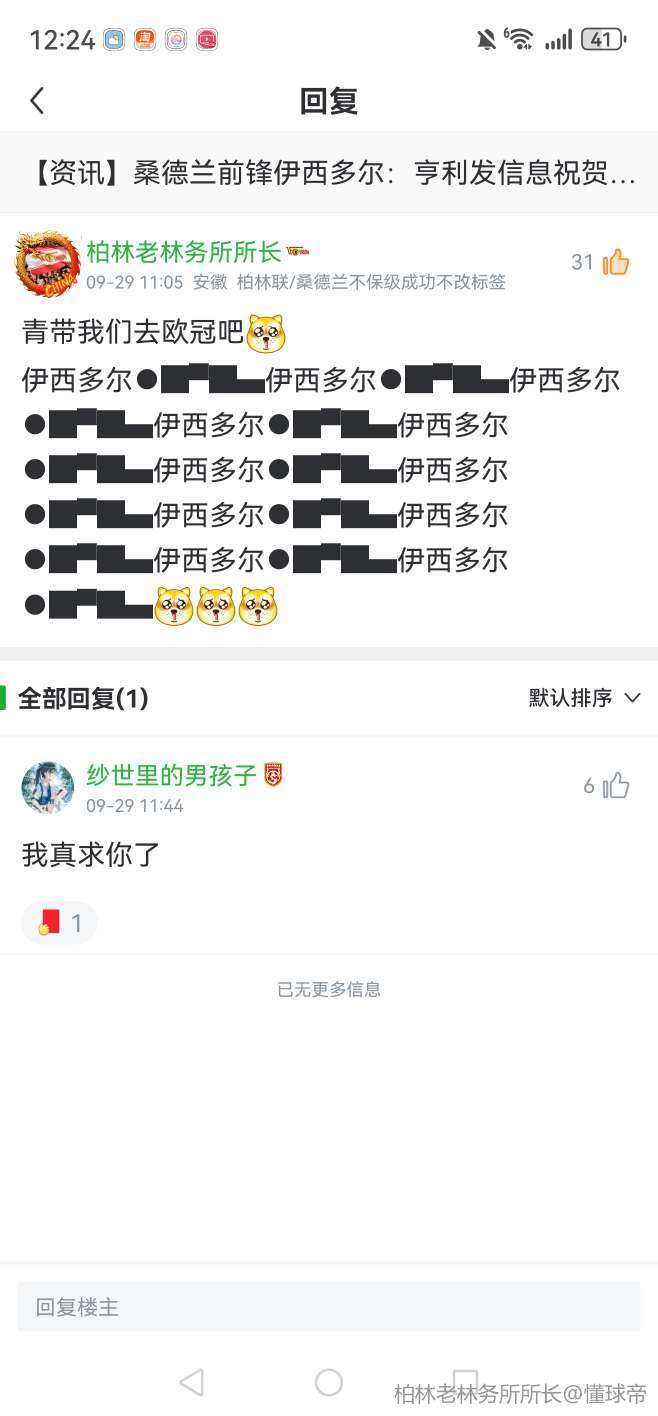Tap the username 纱世里的男孩子

pos(172,775)
